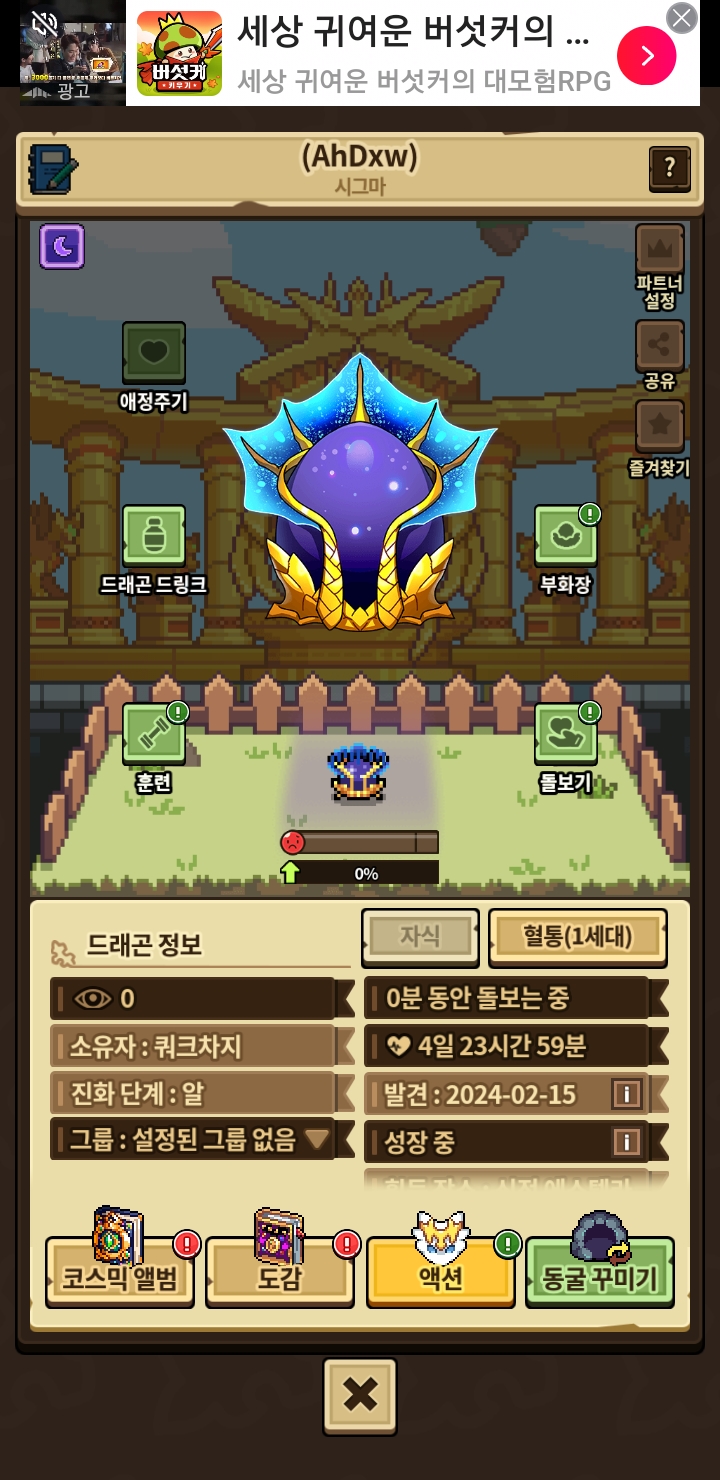
Task: Tap the 액션 button
Action: click(440, 1276)
